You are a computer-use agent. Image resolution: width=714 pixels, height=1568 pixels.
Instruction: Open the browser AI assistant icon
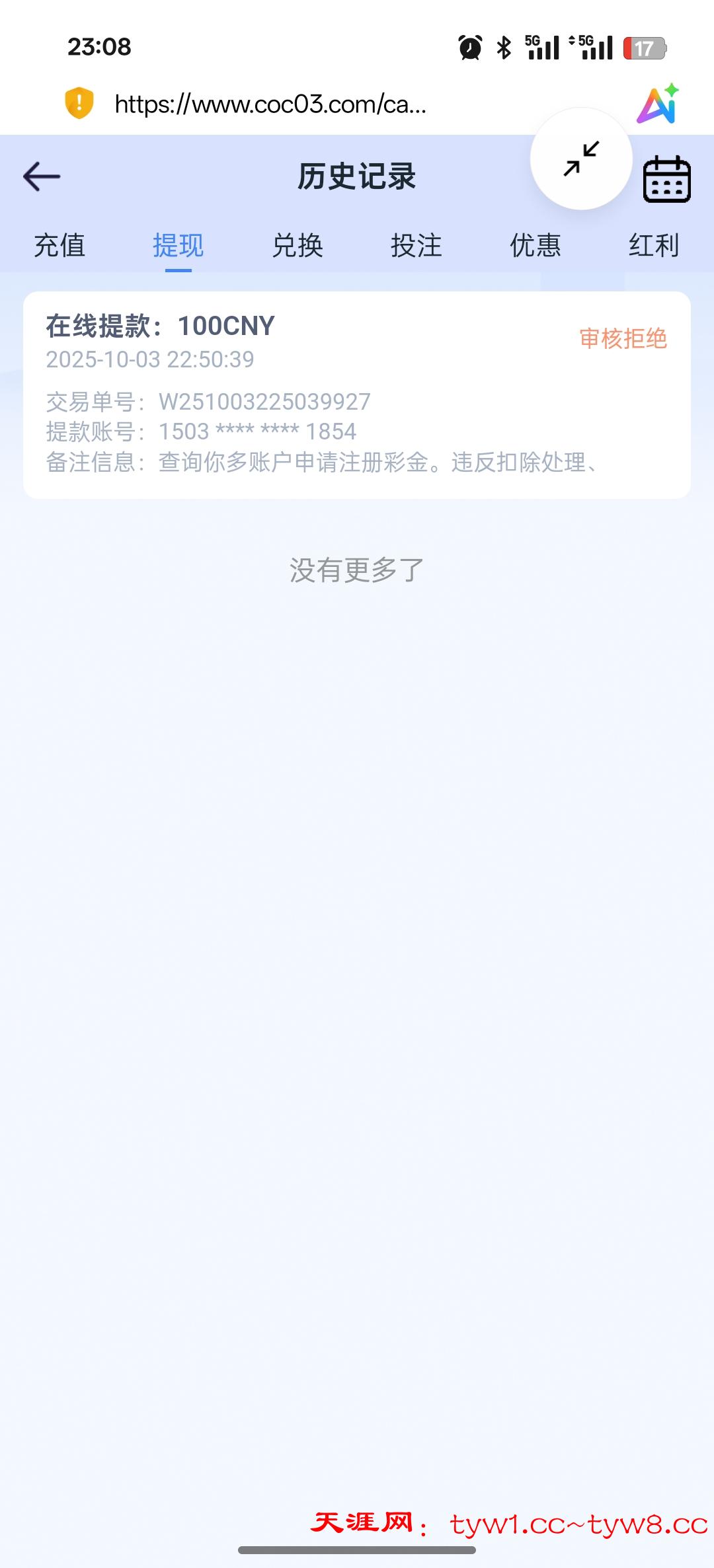coord(658,104)
